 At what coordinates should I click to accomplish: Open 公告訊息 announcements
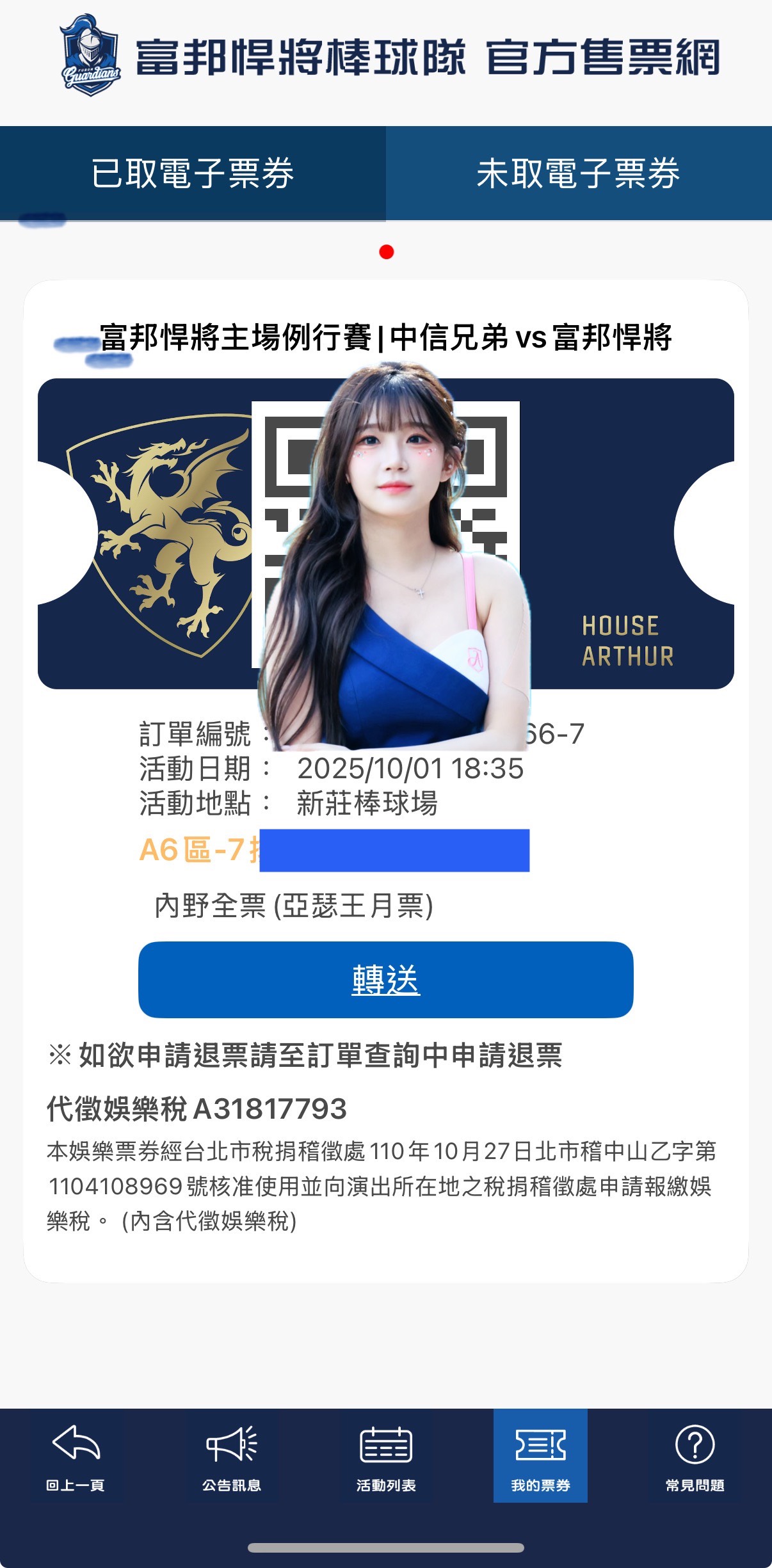[231, 1456]
